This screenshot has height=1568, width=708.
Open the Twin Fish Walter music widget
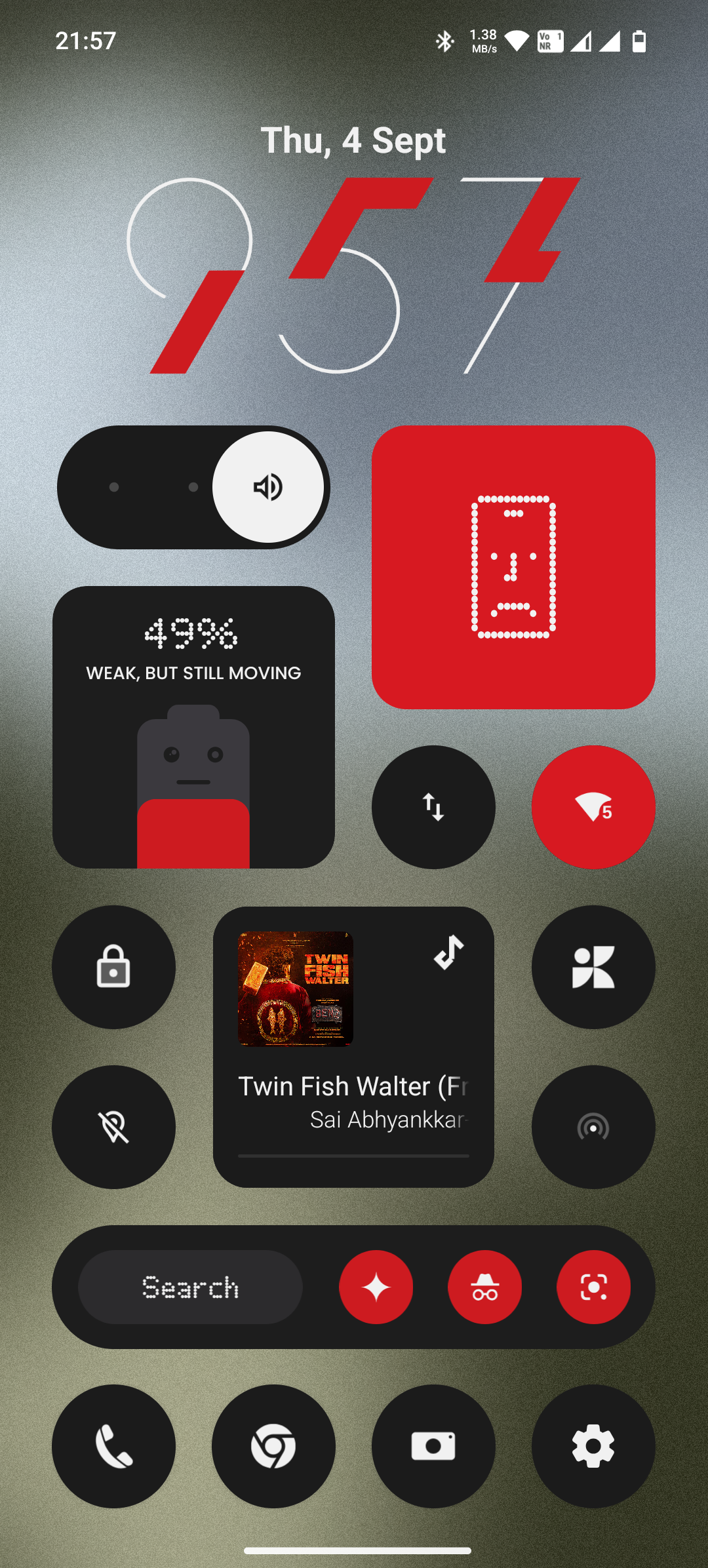click(353, 1047)
